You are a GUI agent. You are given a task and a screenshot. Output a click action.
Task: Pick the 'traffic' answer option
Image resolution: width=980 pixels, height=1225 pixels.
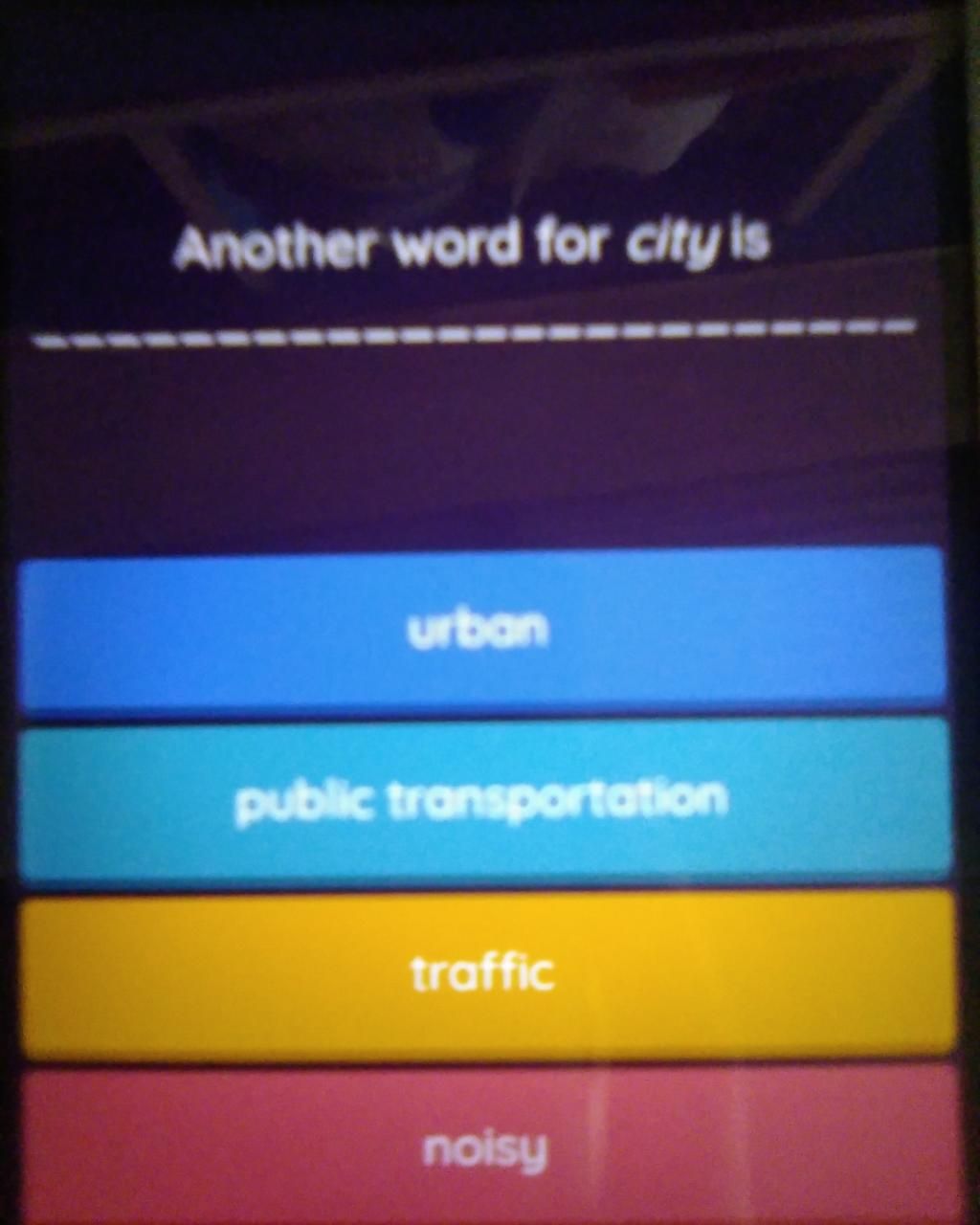485,973
